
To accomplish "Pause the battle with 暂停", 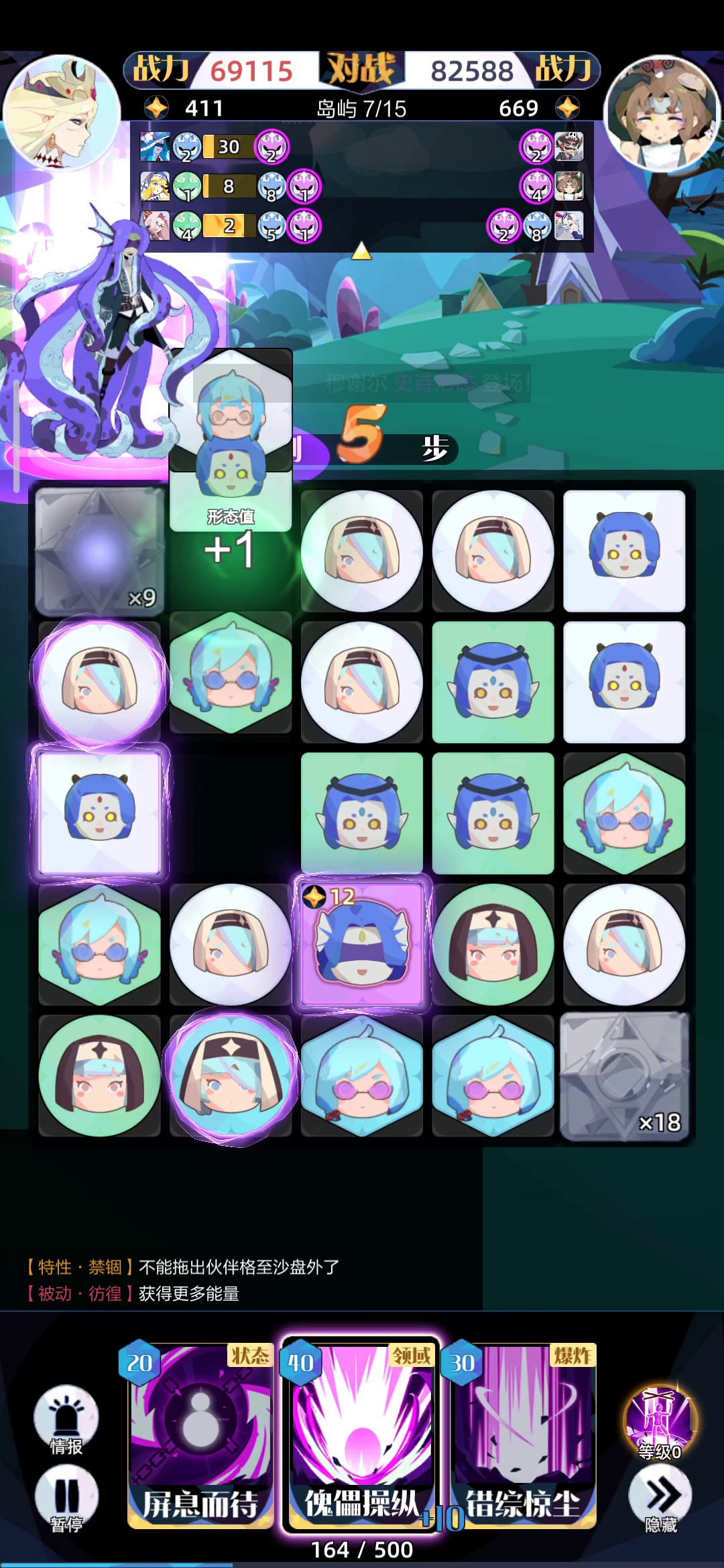I will pos(66,1500).
